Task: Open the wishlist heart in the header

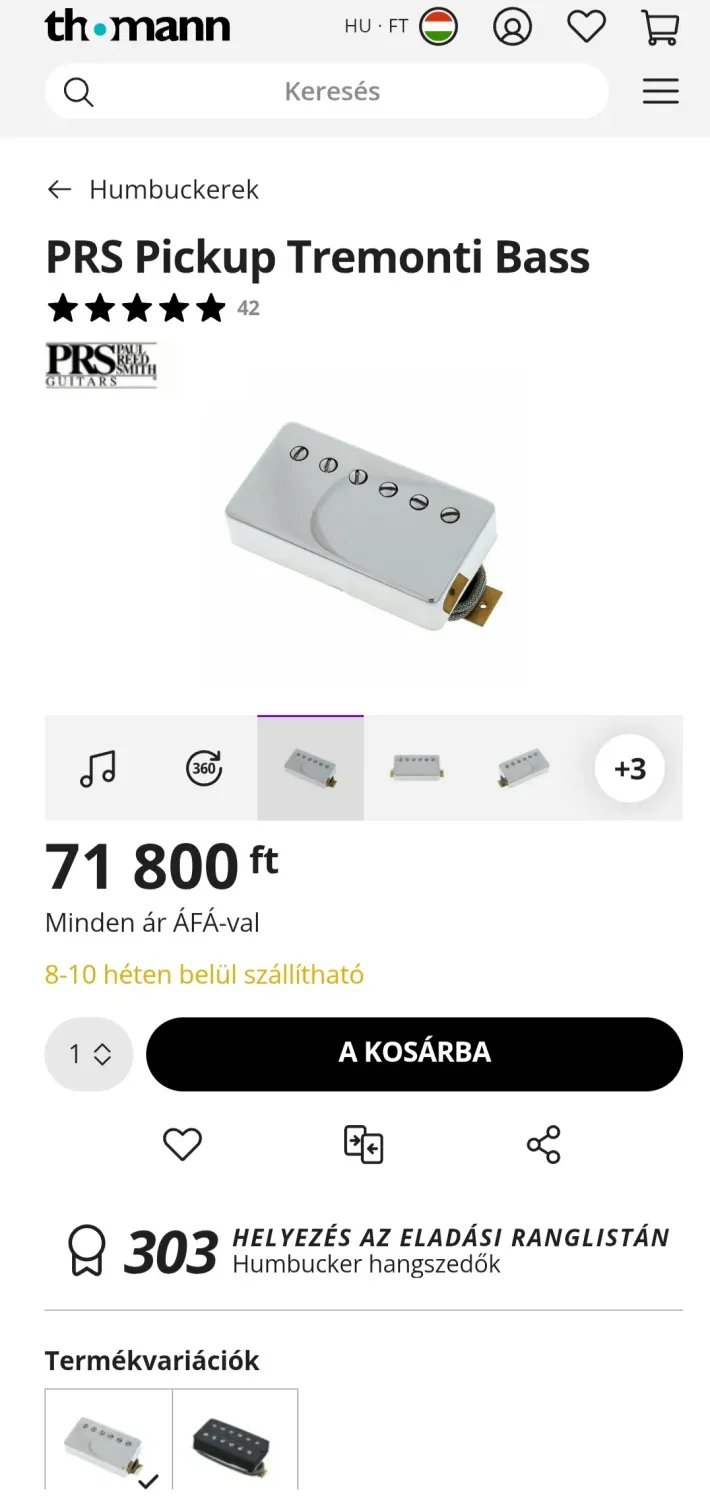Action: [586, 27]
